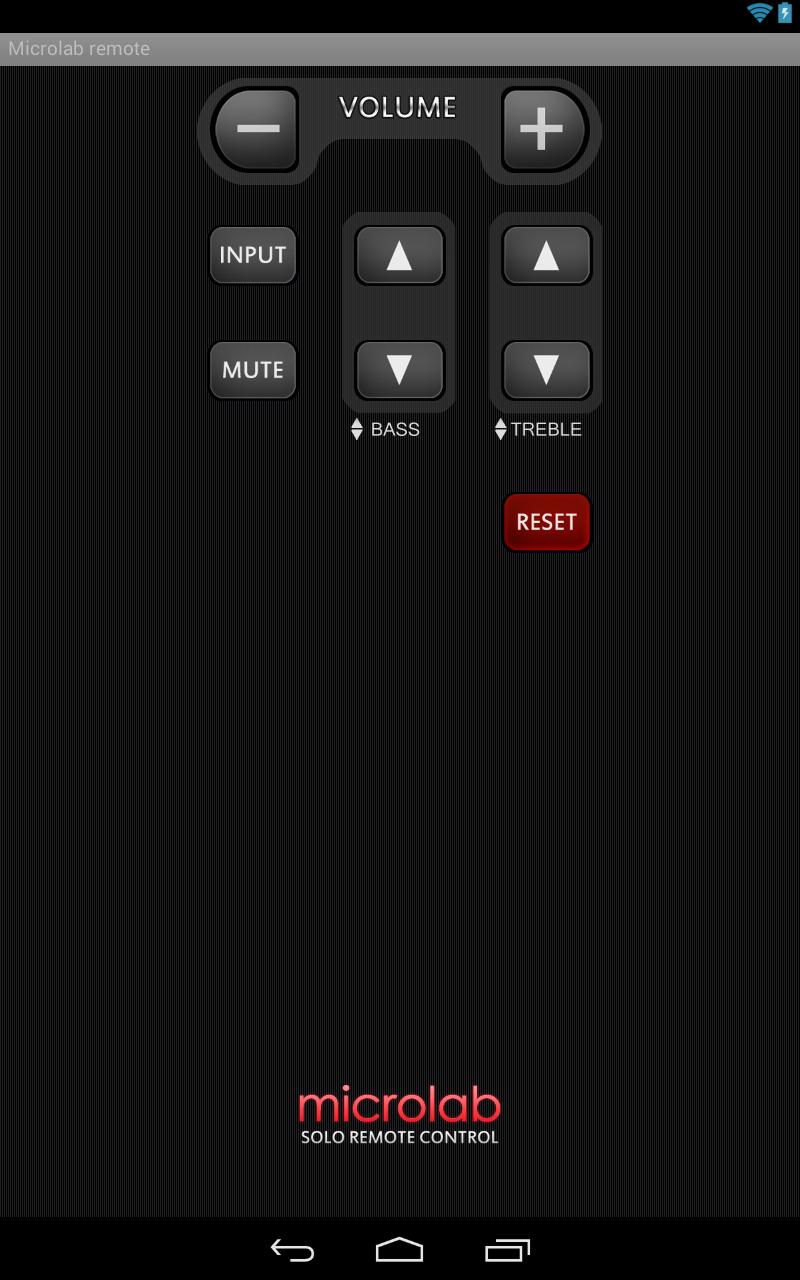Increase volume with the plus button
The height and width of the screenshot is (1280, 800).
click(x=542, y=129)
